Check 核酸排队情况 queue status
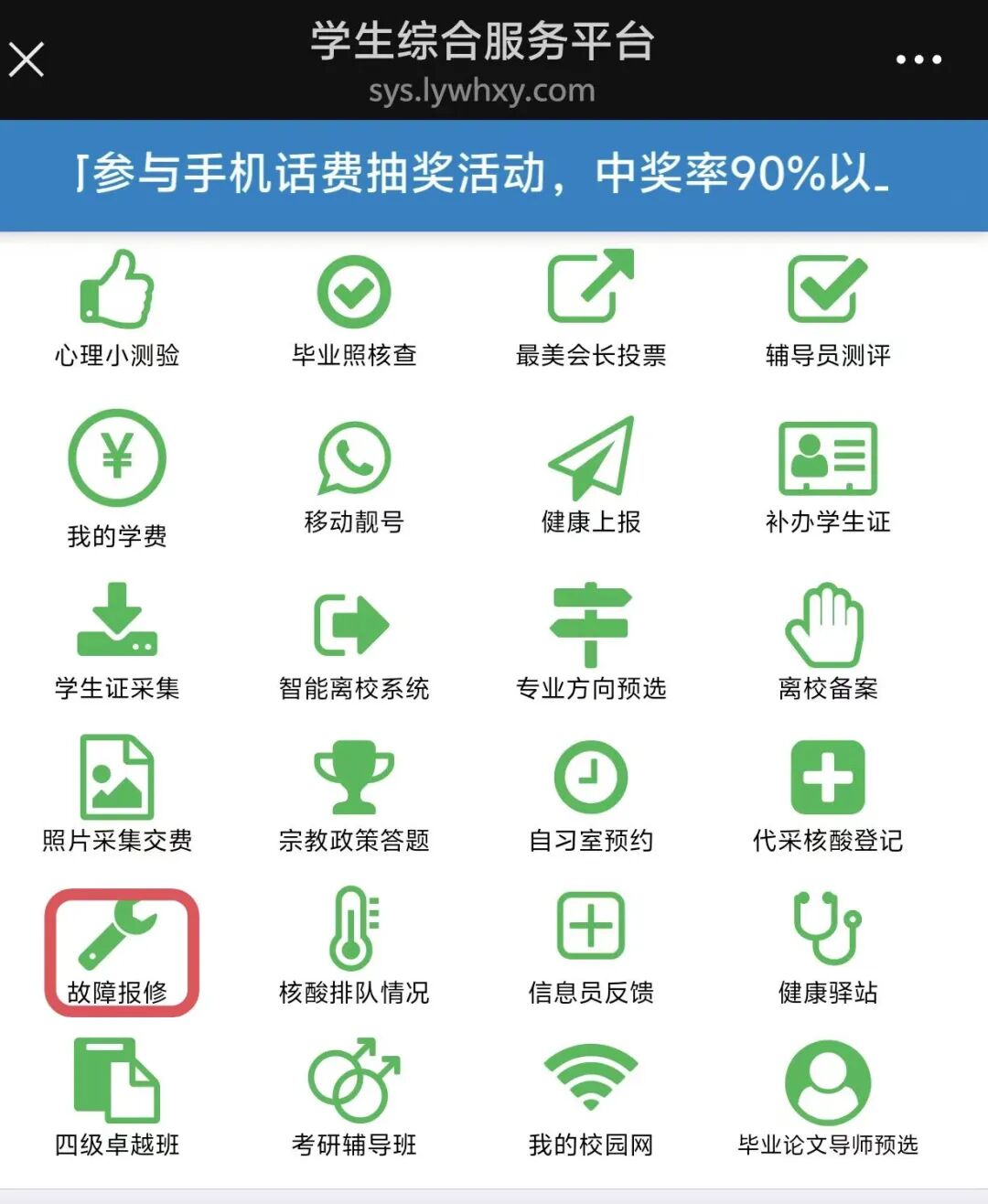This screenshot has width=988, height=1204. pyautogui.click(x=354, y=946)
